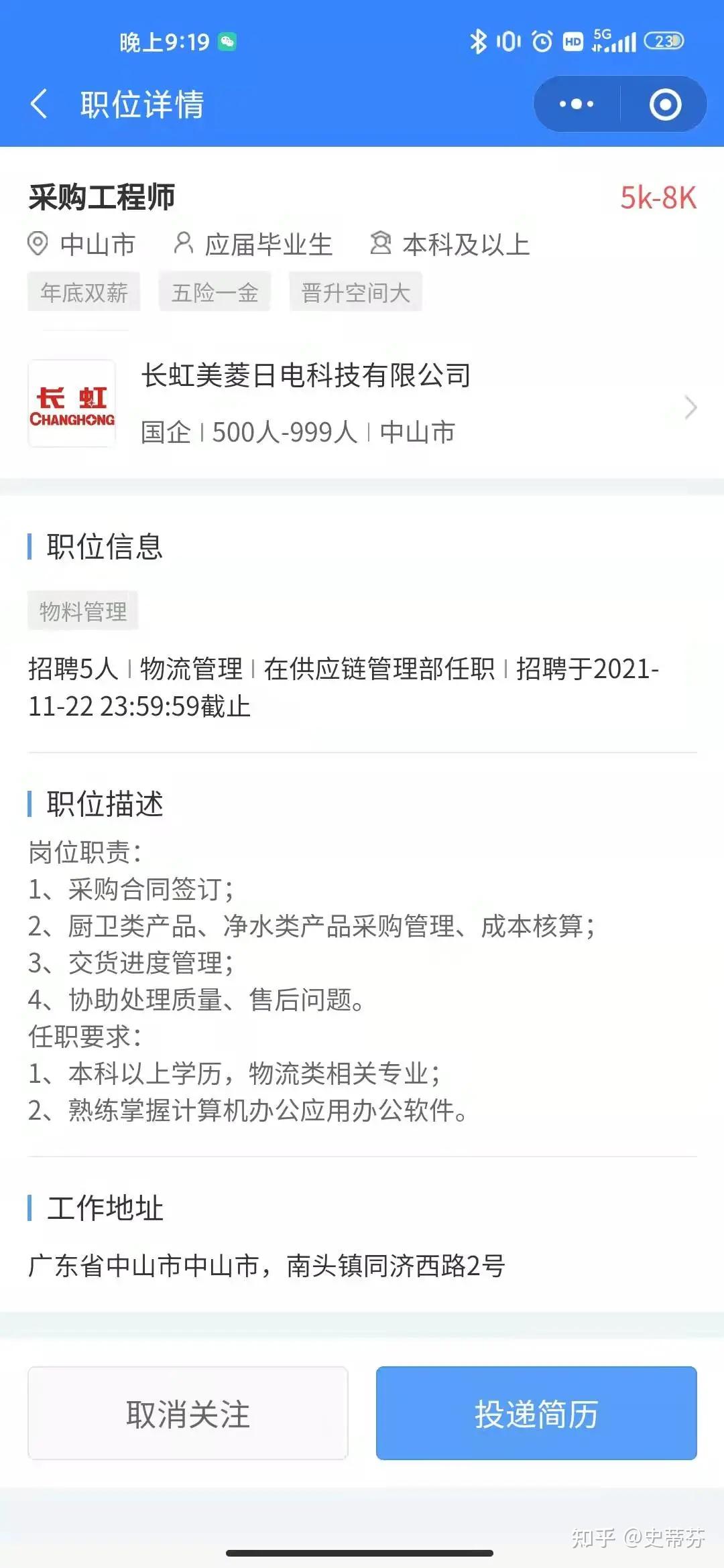
Task: Submit your resume with 投递简历
Action: (536, 1413)
